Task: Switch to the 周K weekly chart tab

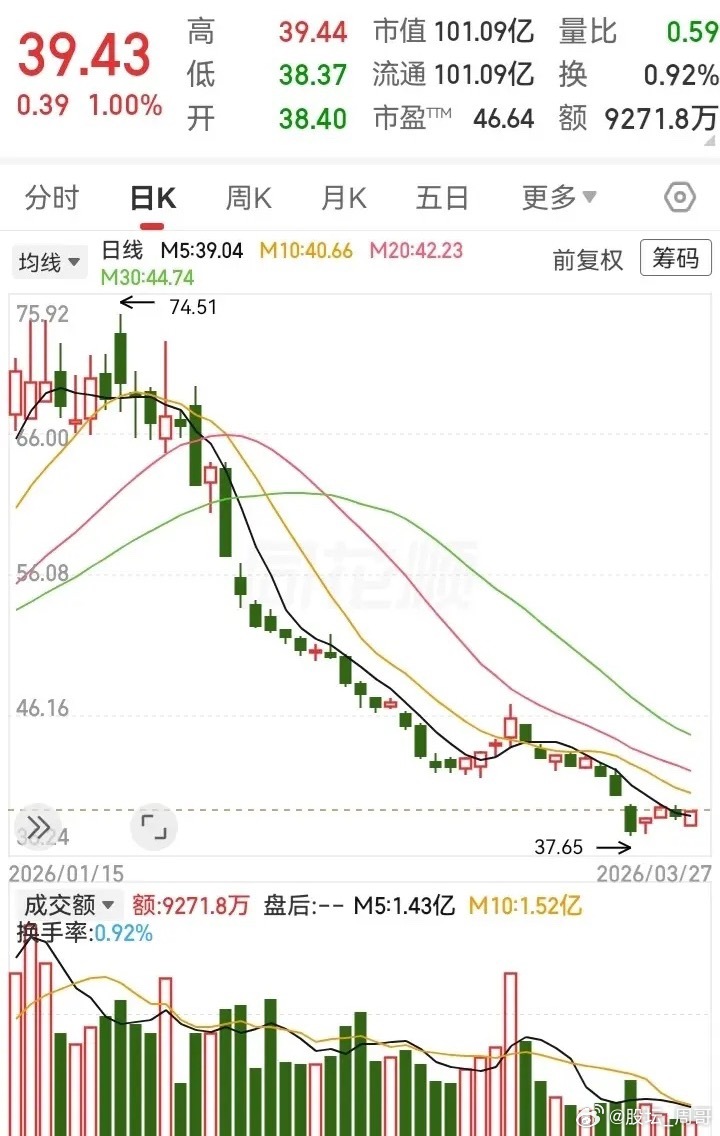Action: coord(247,197)
